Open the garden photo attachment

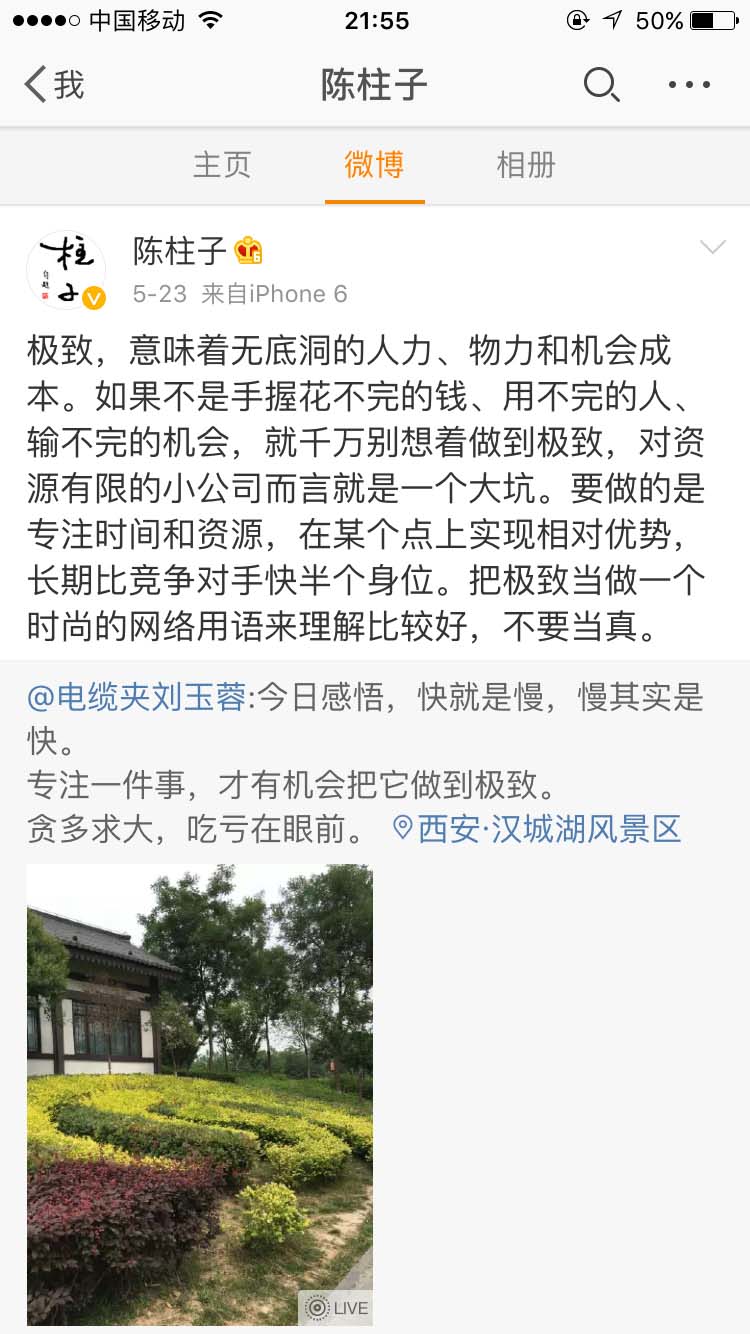click(198, 1090)
